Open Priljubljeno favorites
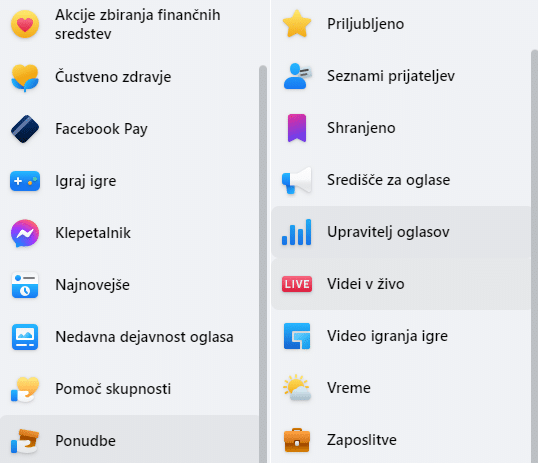This screenshot has width=538, height=463. coord(401,24)
